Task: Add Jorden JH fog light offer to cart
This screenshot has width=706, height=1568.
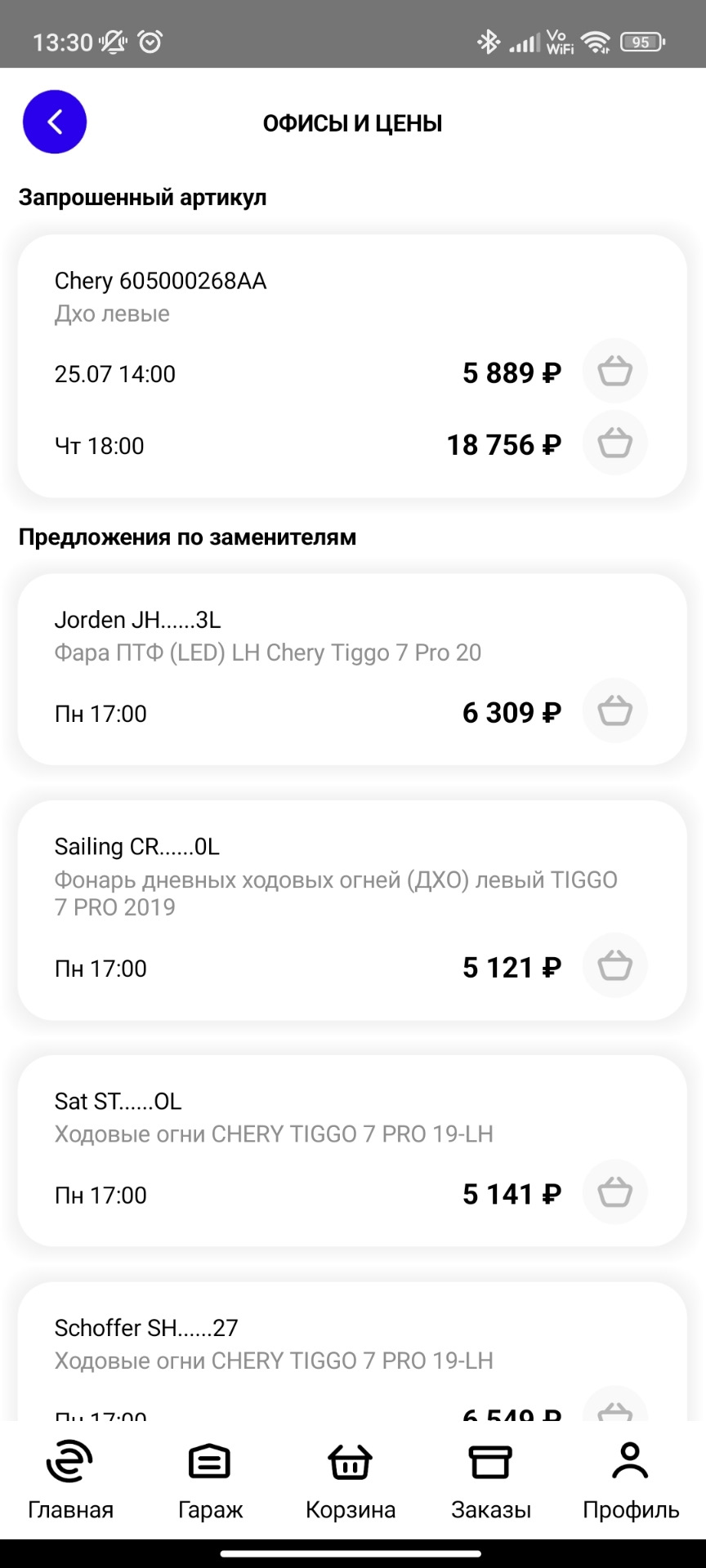Action: (x=614, y=711)
